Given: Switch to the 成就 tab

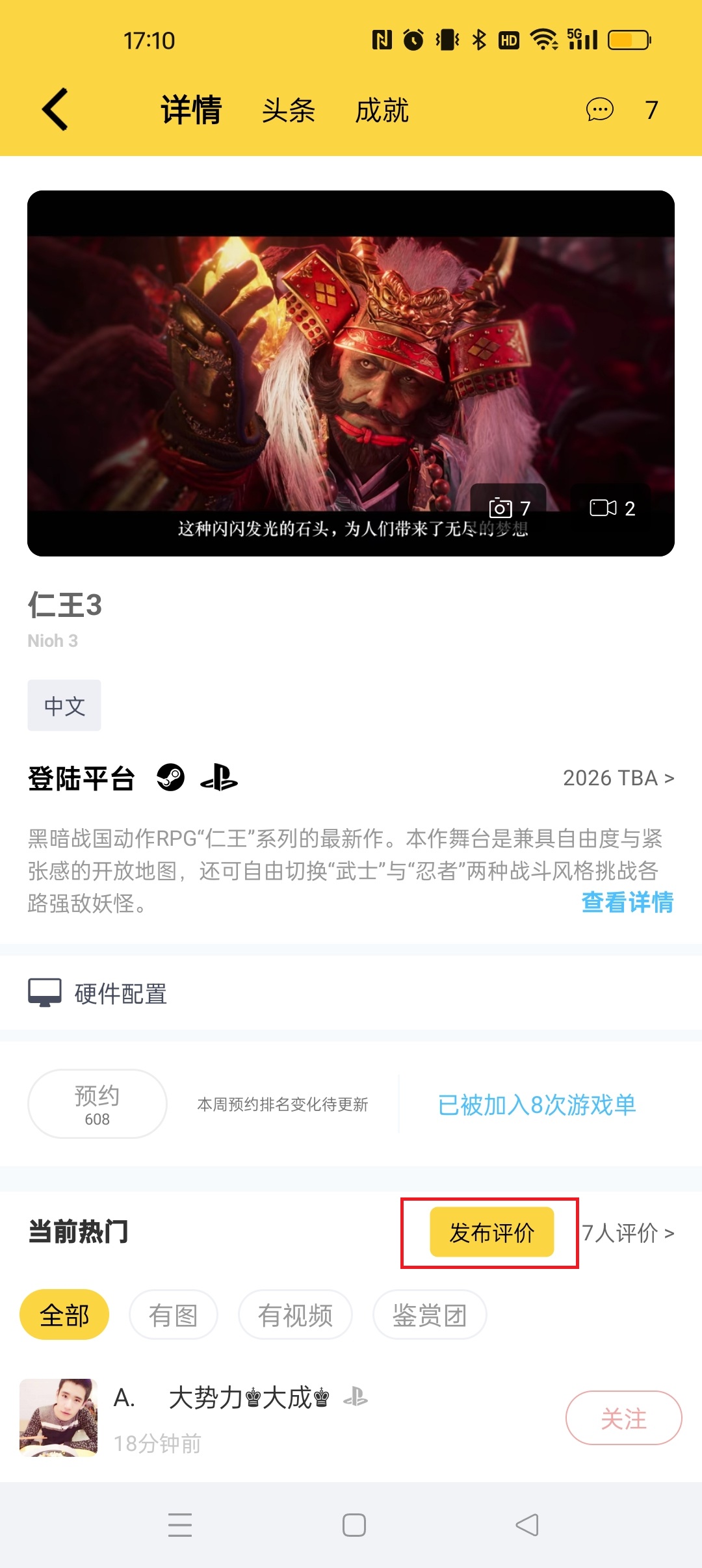Looking at the screenshot, I should [x=382, y=111].
